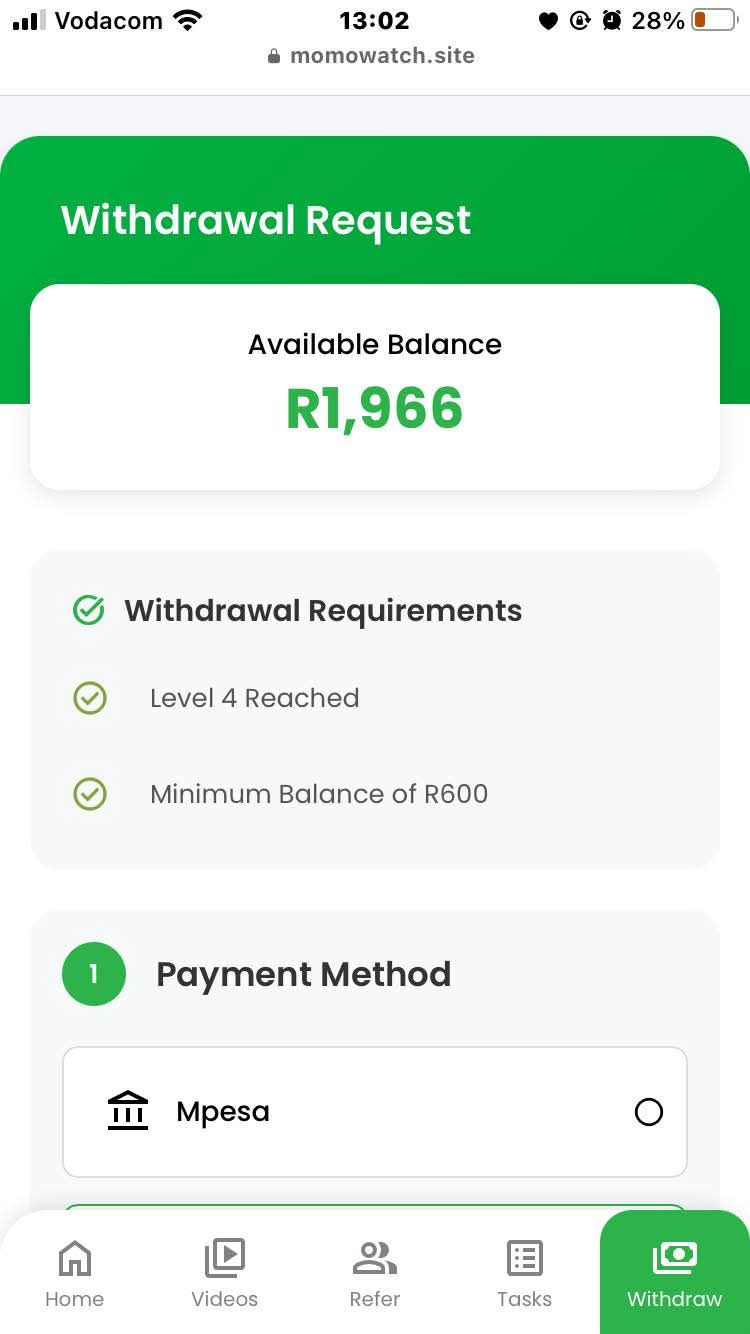Tap the momowatch.site address bar
Screen dimensions: 750x1334
(372, 56)
